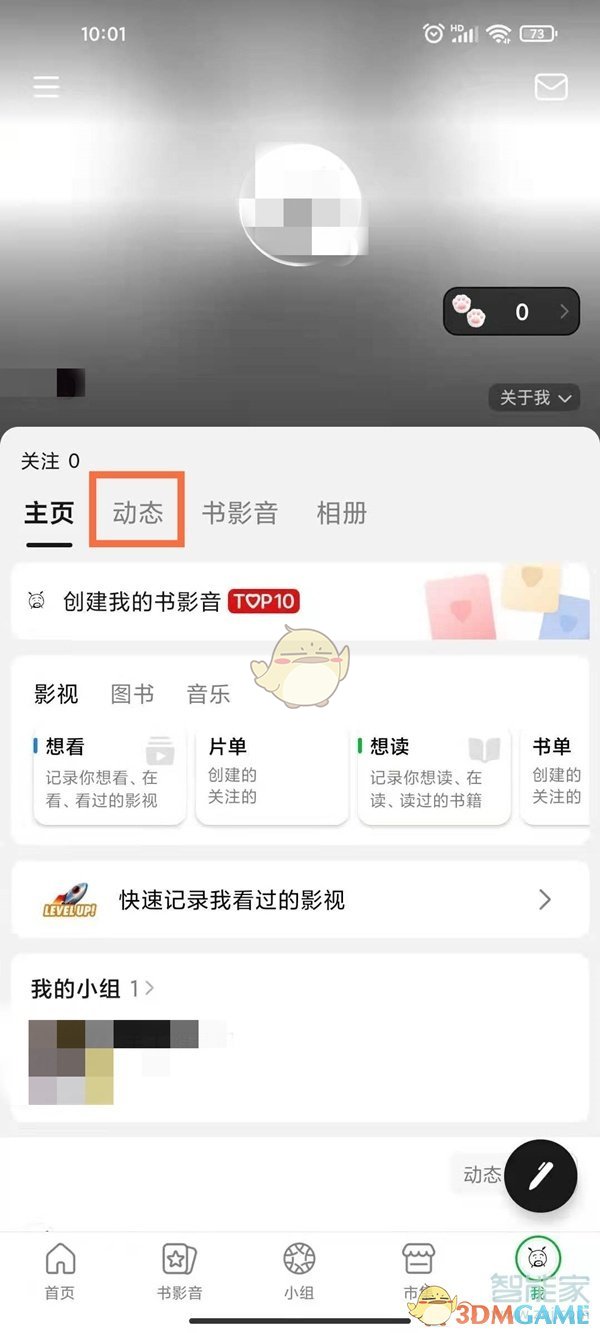Tap the pencil compose button
600x1333 pixels.
click(541, 1175)
